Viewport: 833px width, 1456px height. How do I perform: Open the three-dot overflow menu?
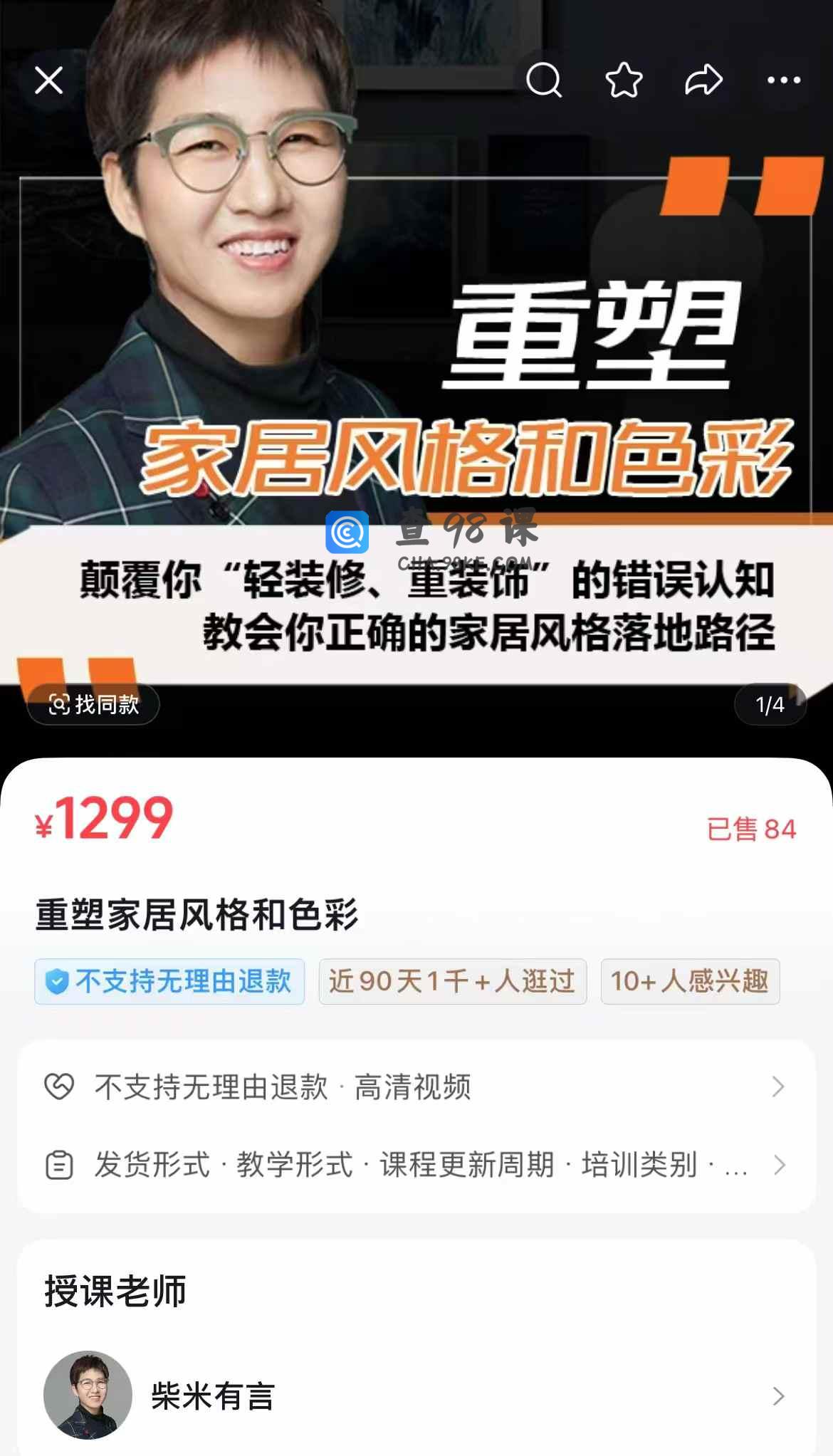pos(783,80)
